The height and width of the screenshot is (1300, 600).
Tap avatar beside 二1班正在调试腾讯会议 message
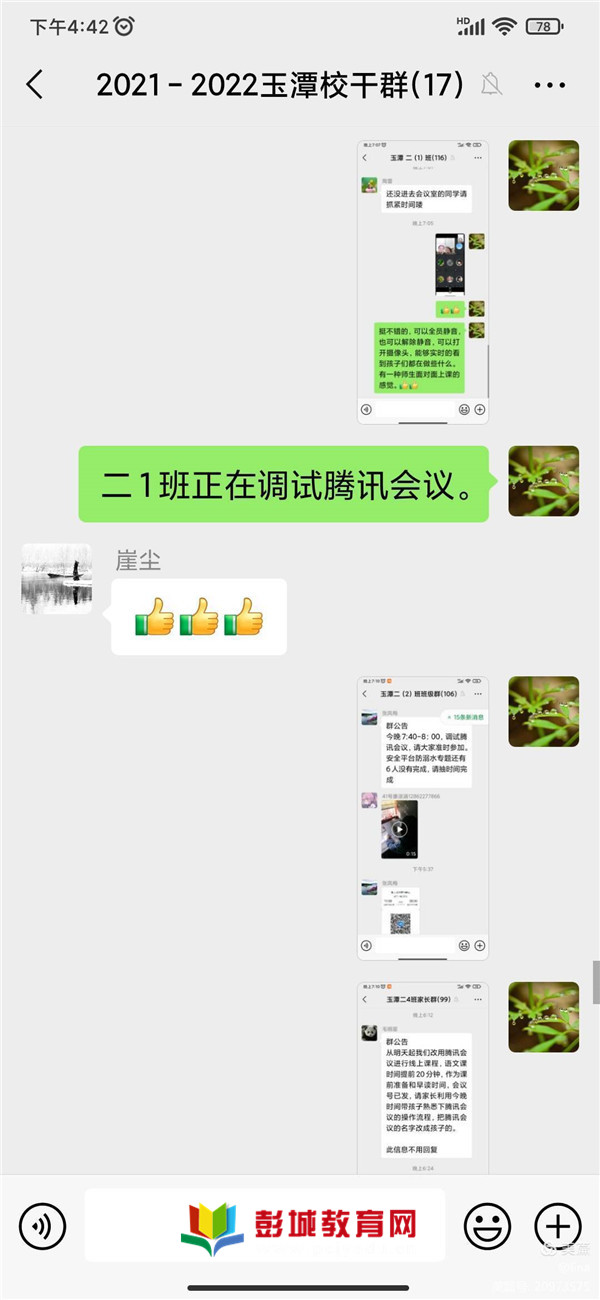[543, 481]
